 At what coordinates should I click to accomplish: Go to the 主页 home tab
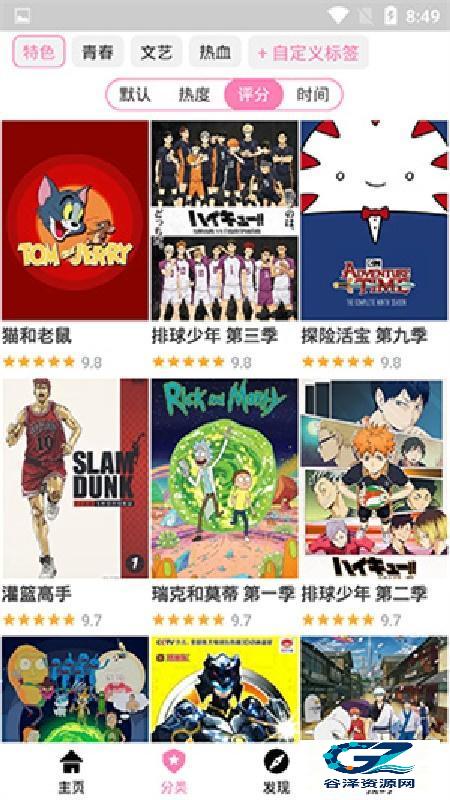click(71, 771)
